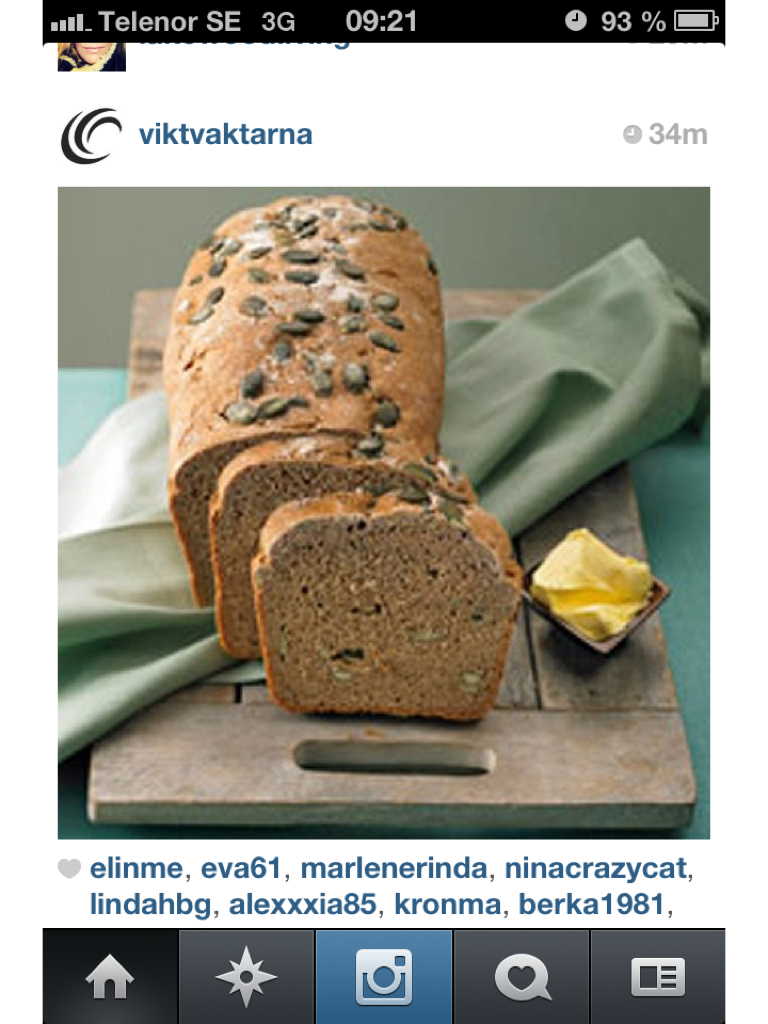Open the Profile tab
This screenshot has height=1024, width=768.
pos(658,977)
